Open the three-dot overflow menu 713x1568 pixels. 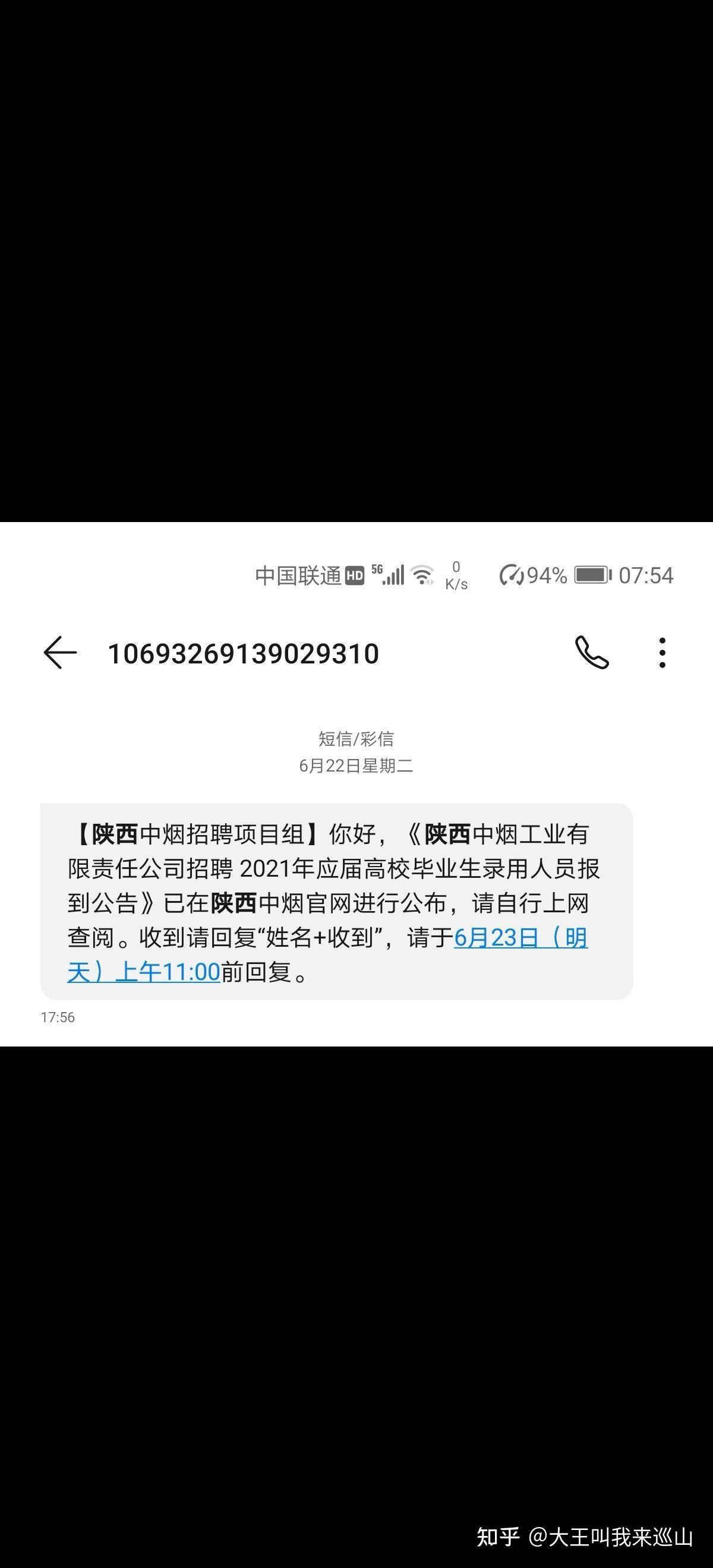[x=662, y=653]
